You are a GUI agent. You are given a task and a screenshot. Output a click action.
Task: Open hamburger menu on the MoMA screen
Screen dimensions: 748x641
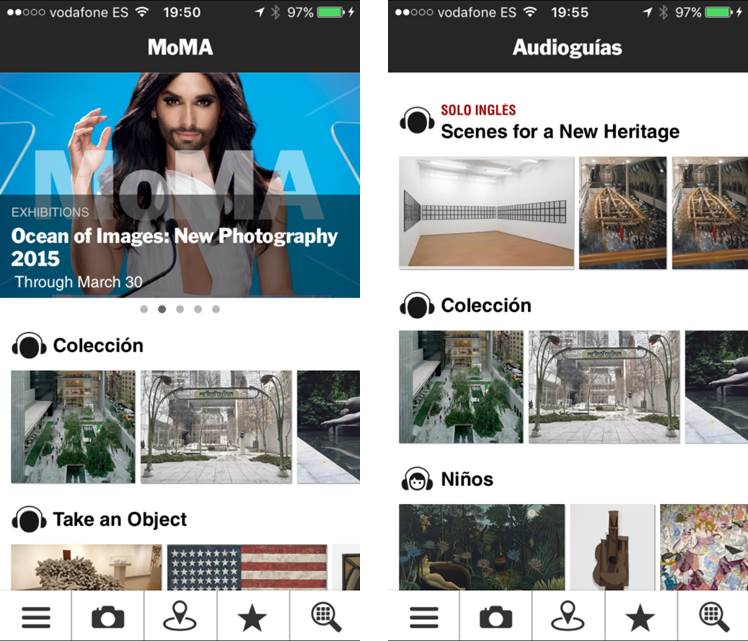pyautogui.click(x=36, y=616)
